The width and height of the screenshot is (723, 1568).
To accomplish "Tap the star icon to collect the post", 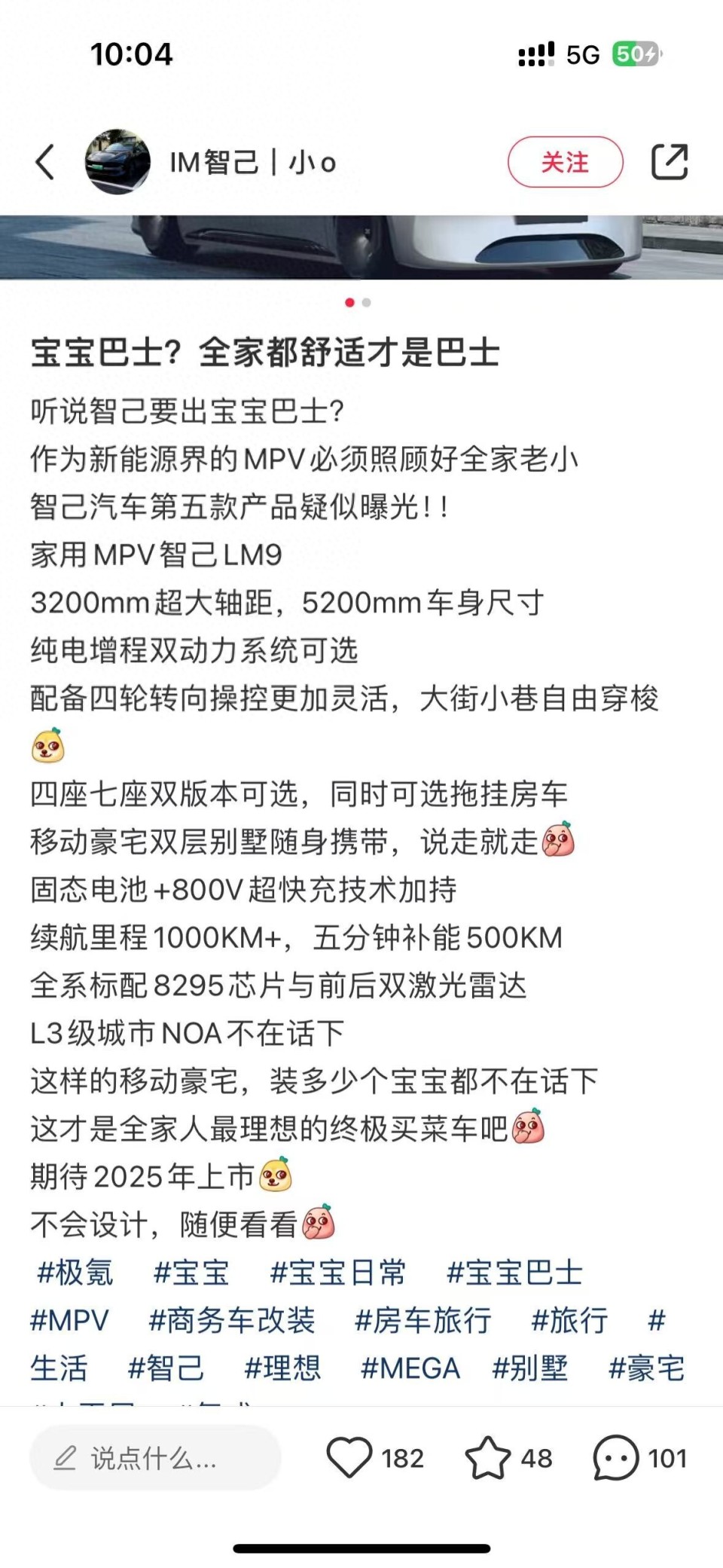I will point(490,1458).
